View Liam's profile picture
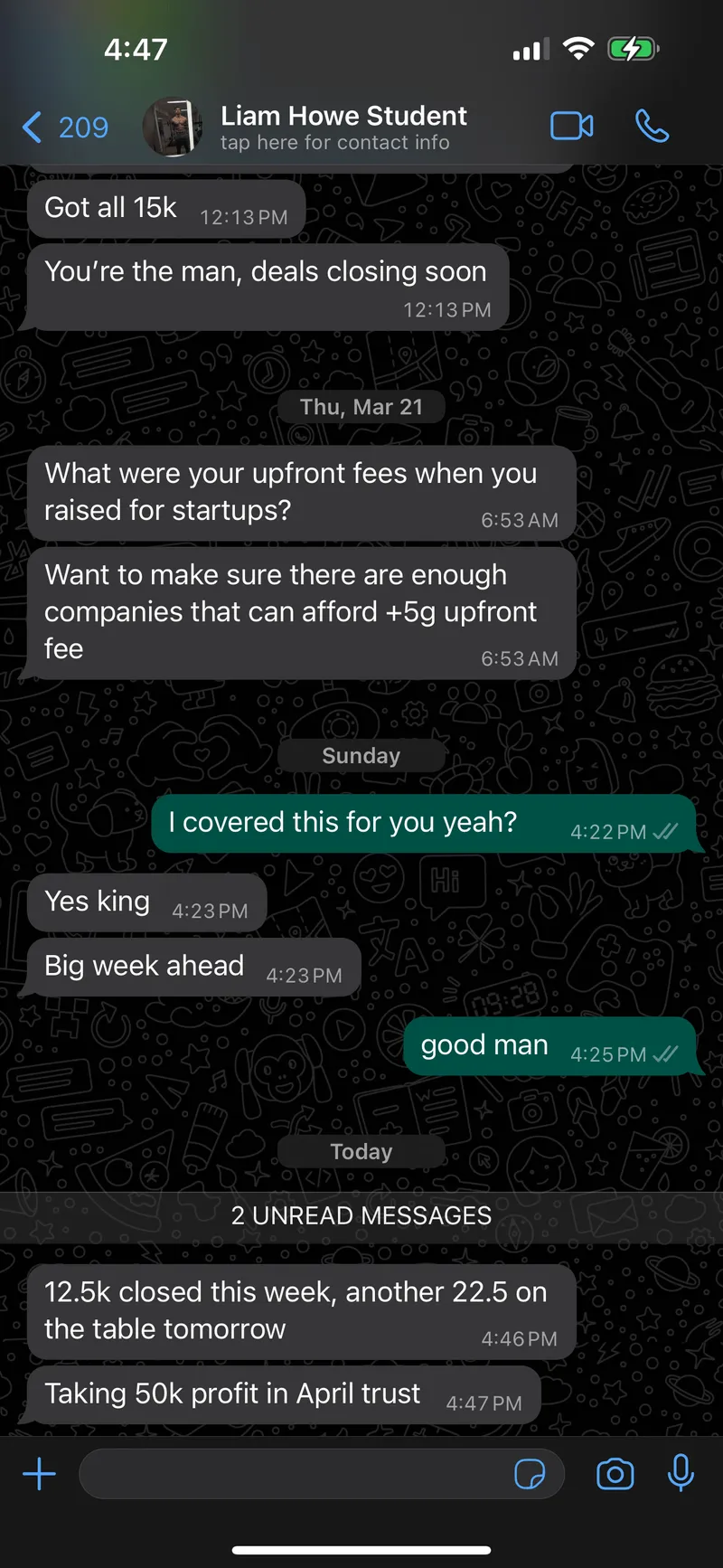This screenshot has width=723, height=1568. (173, 127)
